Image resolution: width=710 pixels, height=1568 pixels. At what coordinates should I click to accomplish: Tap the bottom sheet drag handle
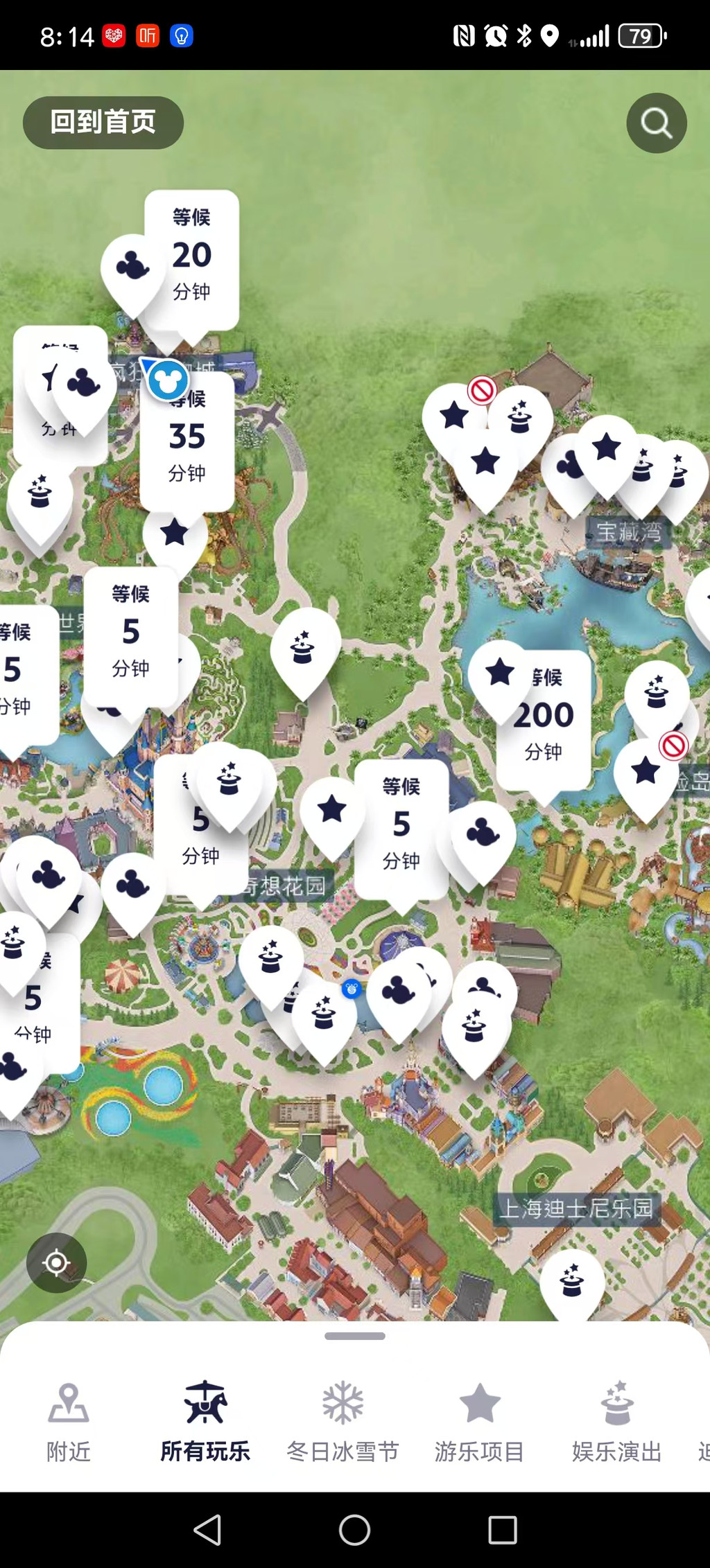tap(354, 1336)
